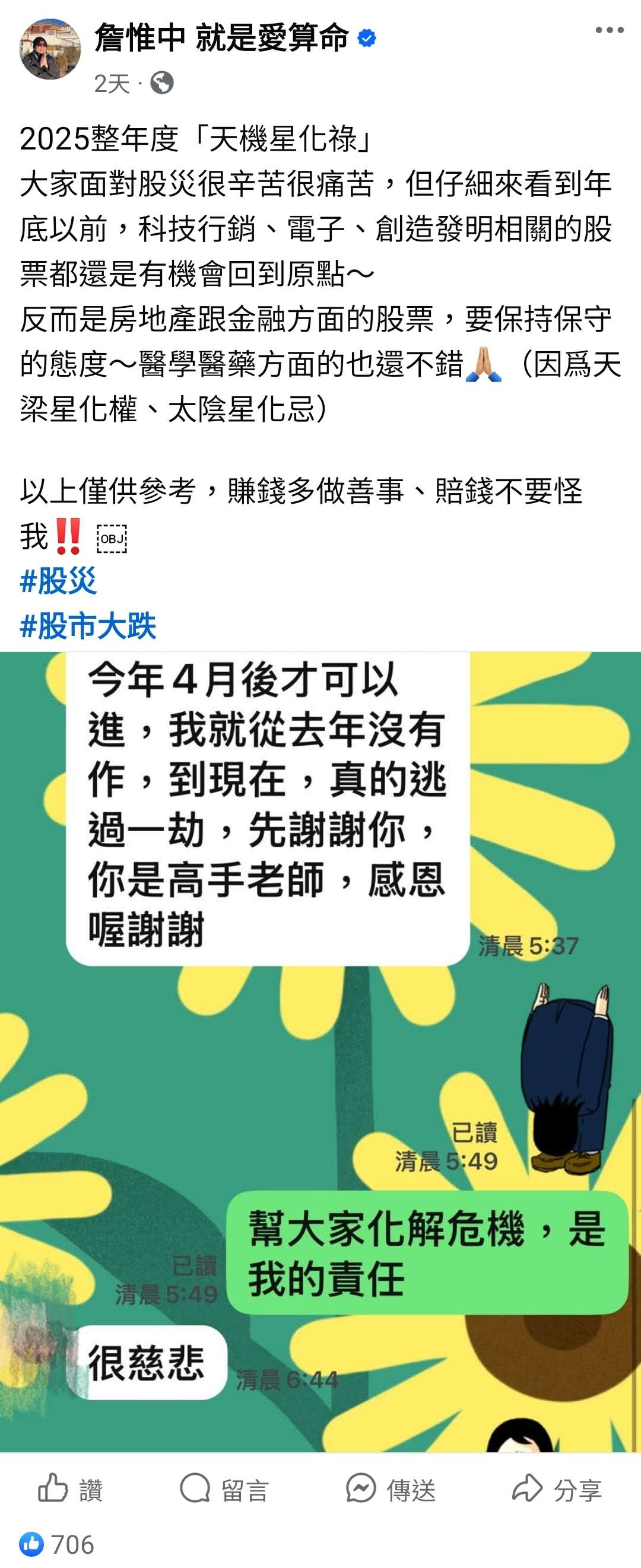Share the post using 分享
The image size is (641, 1568).
click(556, 1490)
